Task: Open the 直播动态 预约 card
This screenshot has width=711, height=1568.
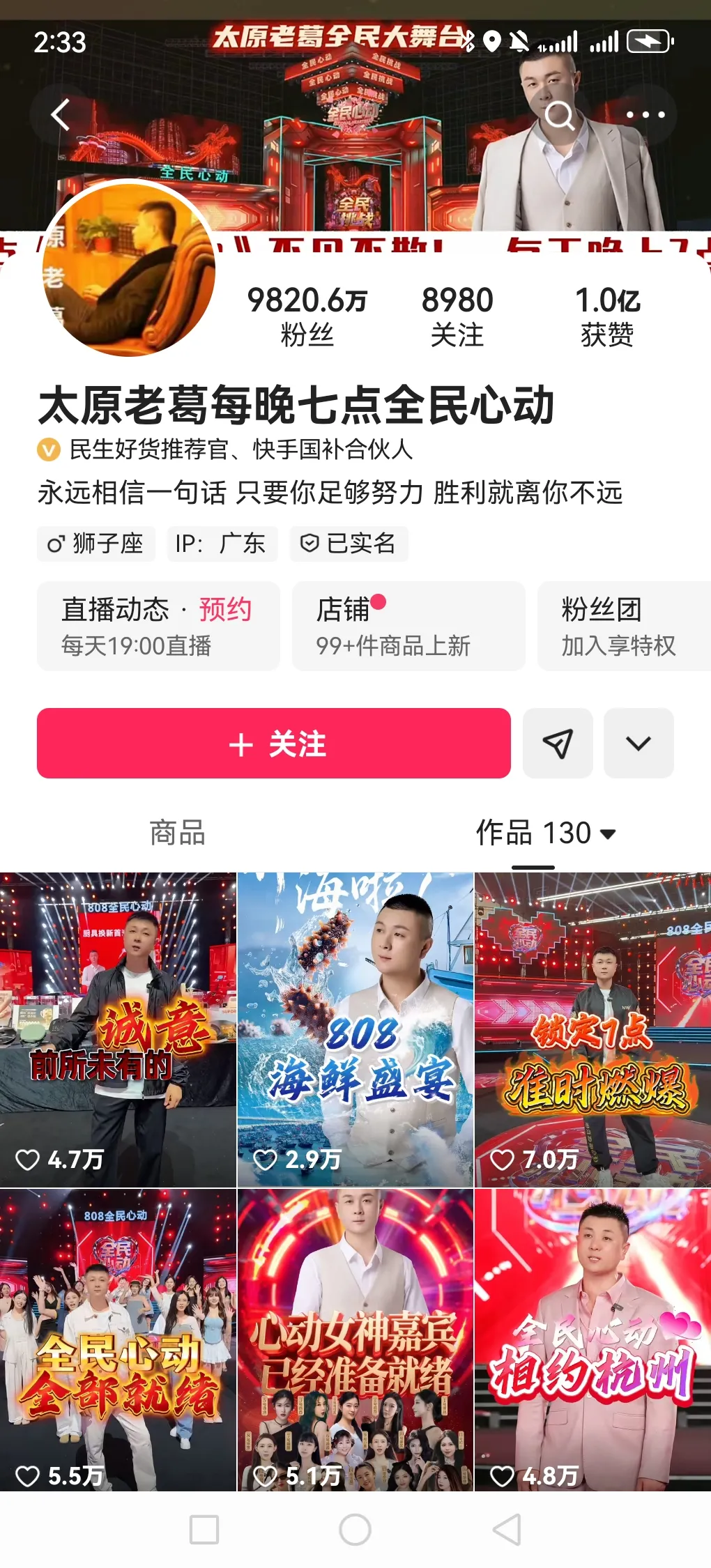Action: [158, 626]
